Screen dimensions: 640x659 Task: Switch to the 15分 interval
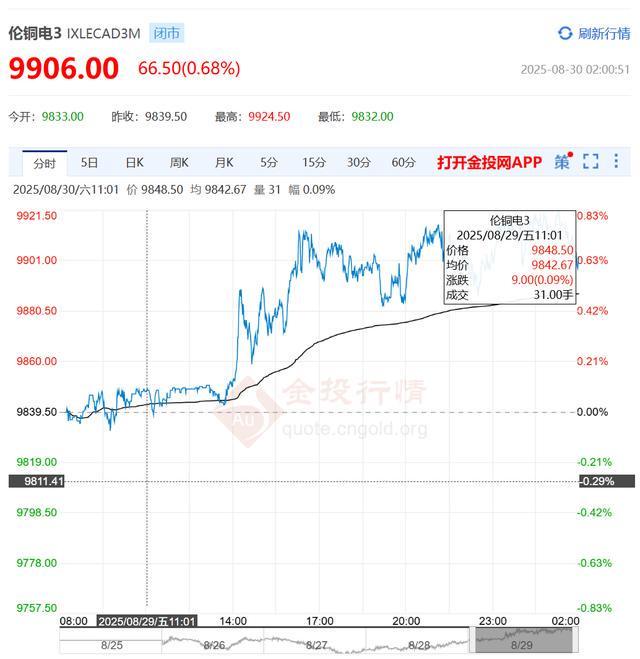(314, 163)
